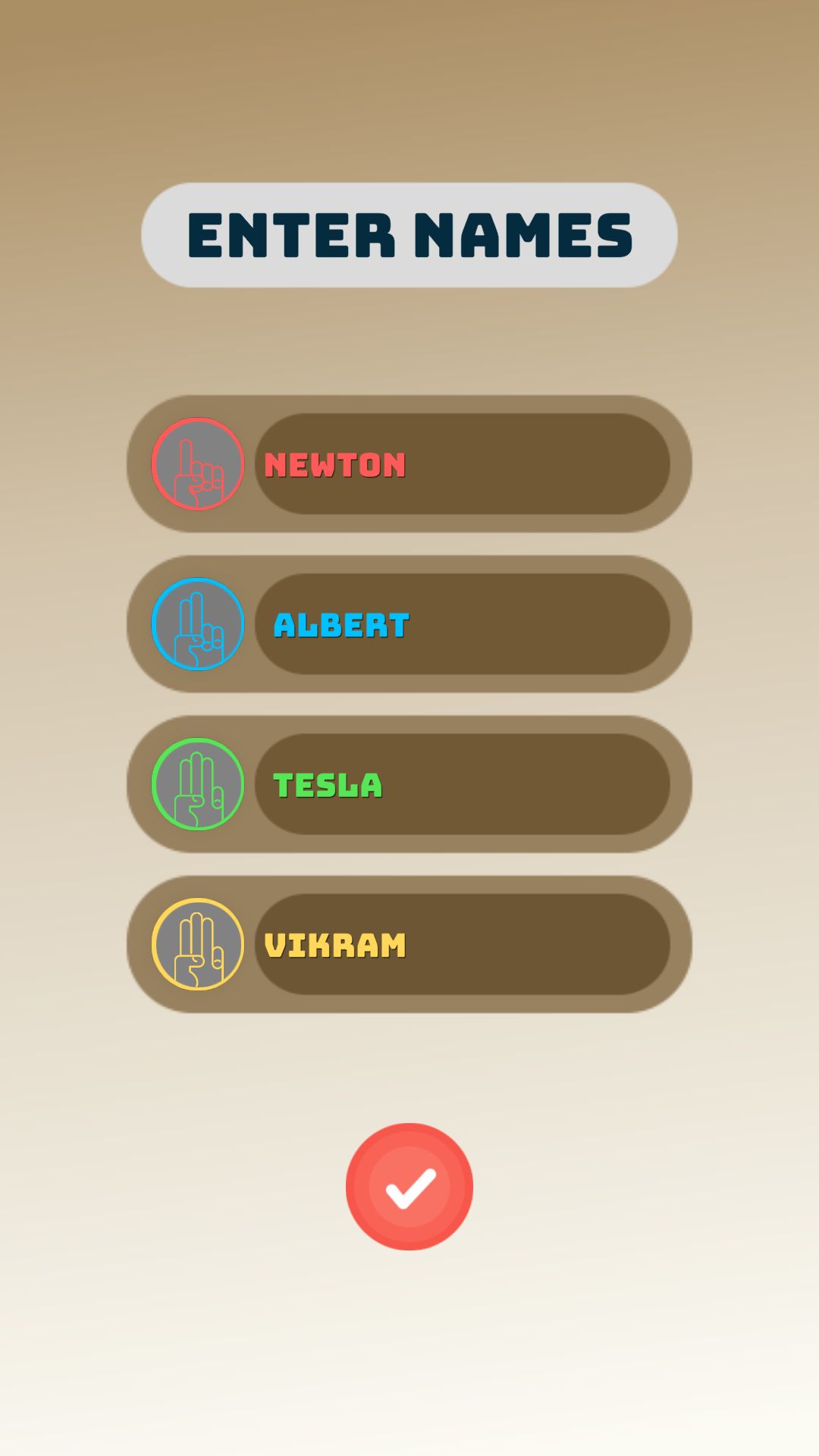
Task: Confirm names with the red checkmark button
Action: [409, 1187]
